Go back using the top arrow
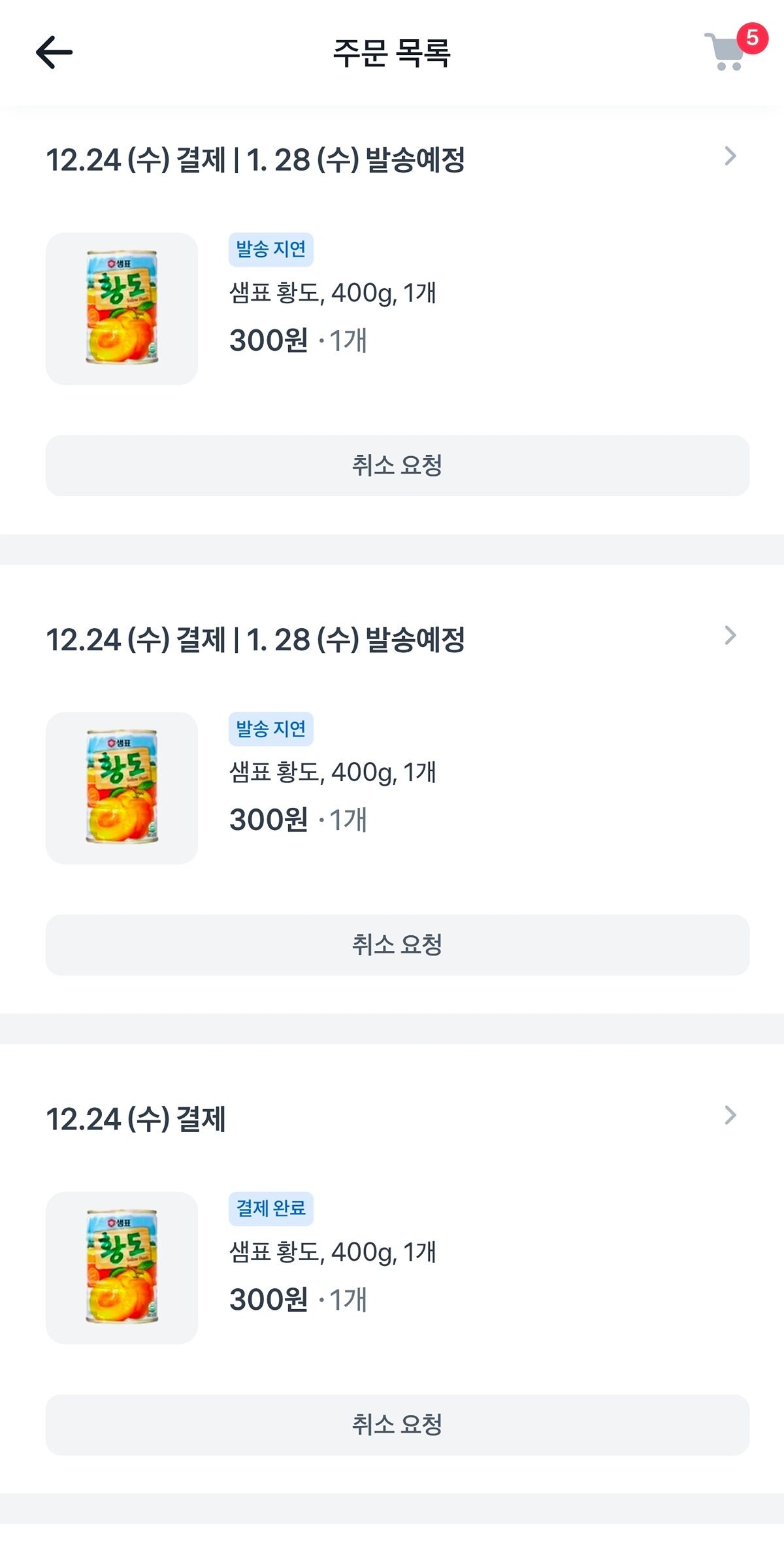The image size is (784, 1547). pos(54,52)
